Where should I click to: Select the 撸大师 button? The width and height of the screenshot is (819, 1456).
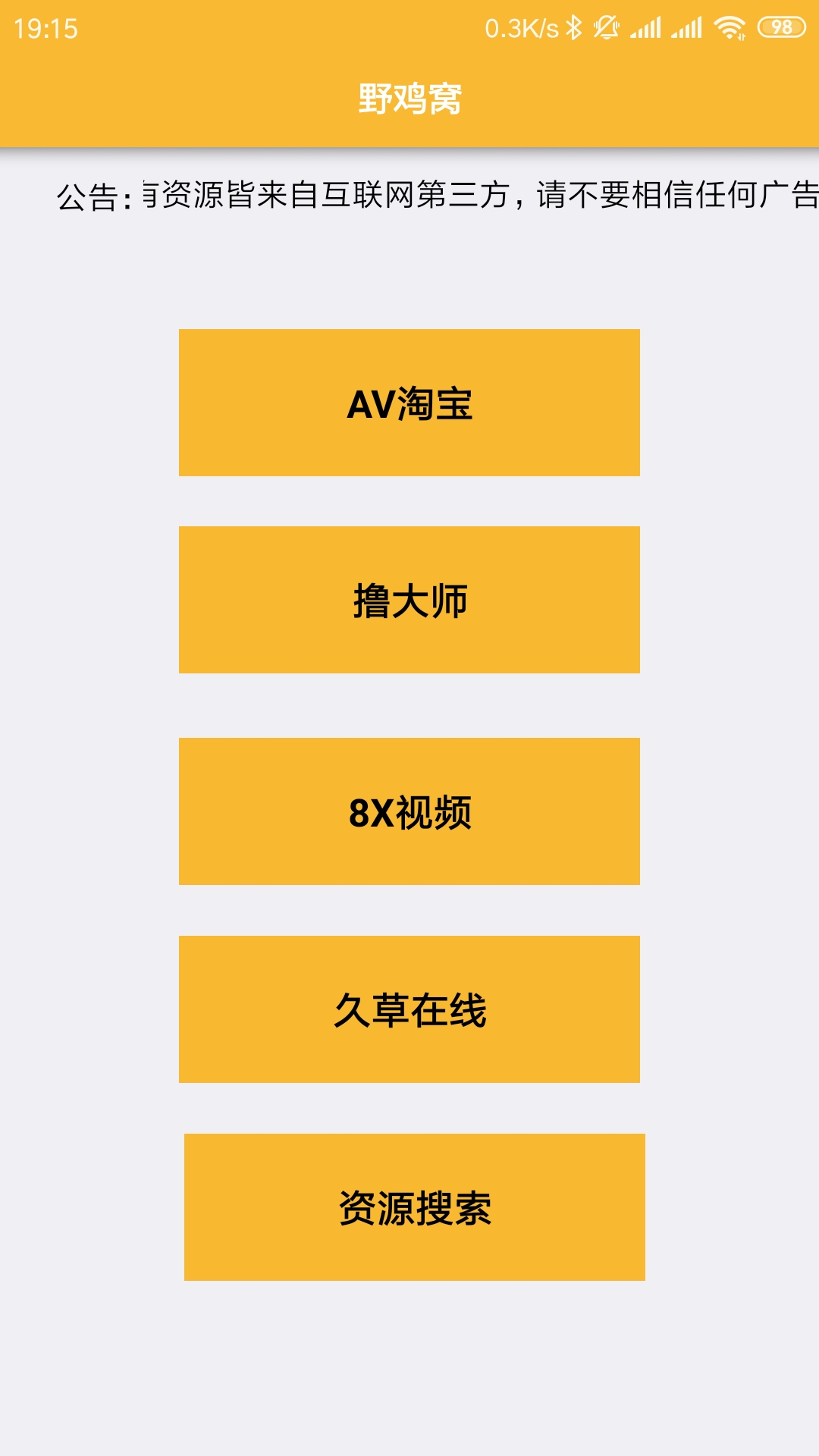(409, 600)
